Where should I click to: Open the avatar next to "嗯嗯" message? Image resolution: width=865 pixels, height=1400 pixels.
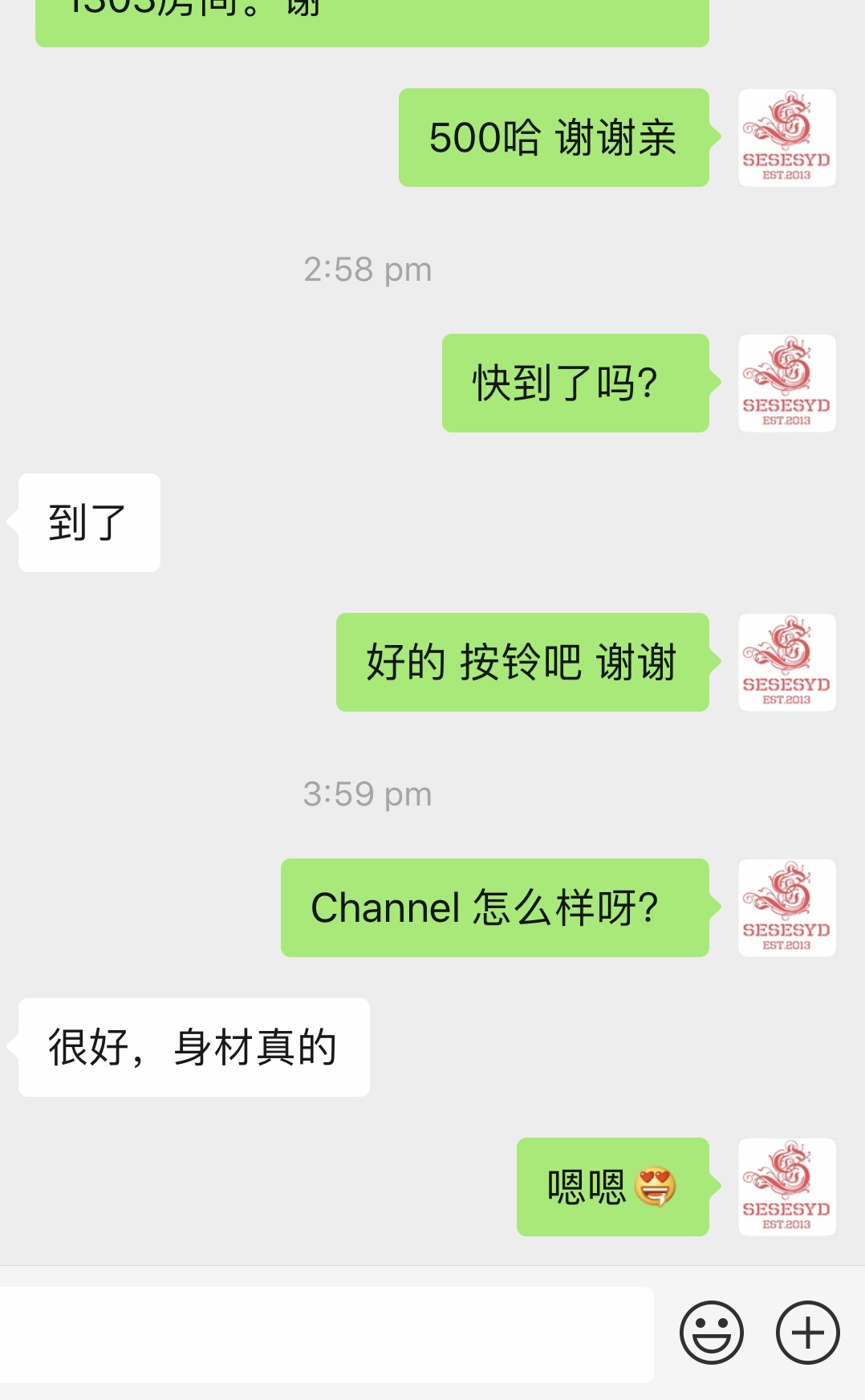786,1187
